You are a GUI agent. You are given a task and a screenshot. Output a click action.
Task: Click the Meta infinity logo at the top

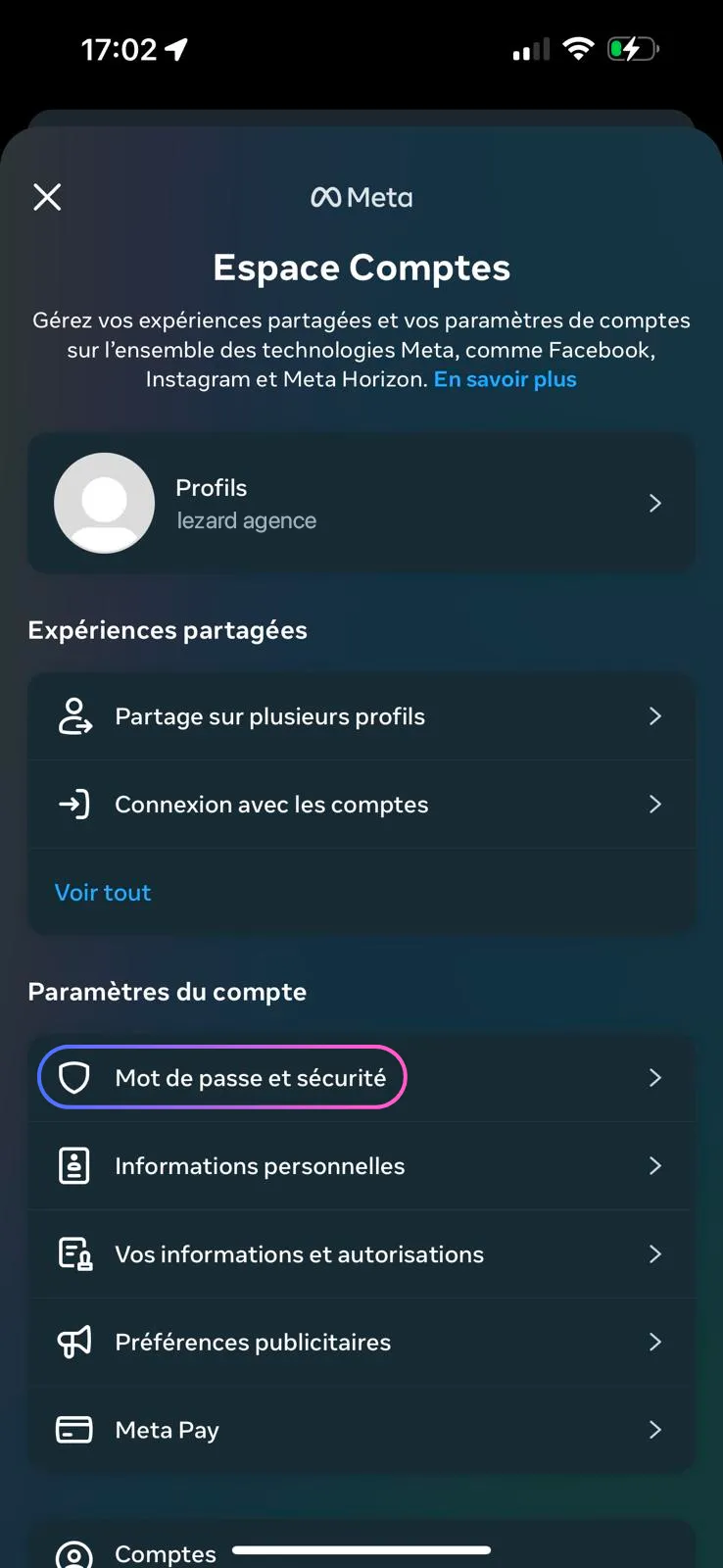325,197
